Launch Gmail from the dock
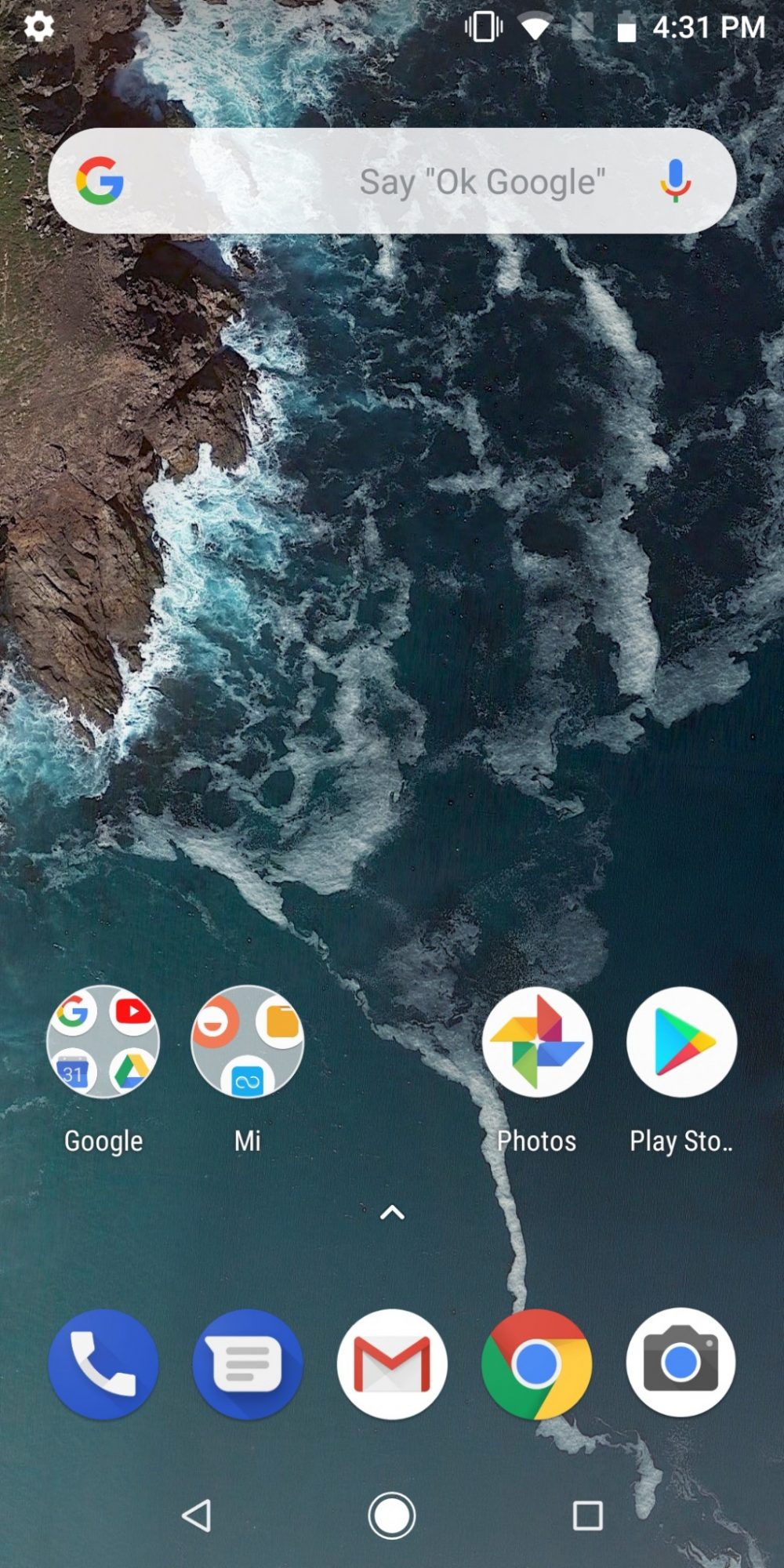Image resolution: width=784 pixels, height=1568 pixels. pyautogui.click(x=392, y=1364)
